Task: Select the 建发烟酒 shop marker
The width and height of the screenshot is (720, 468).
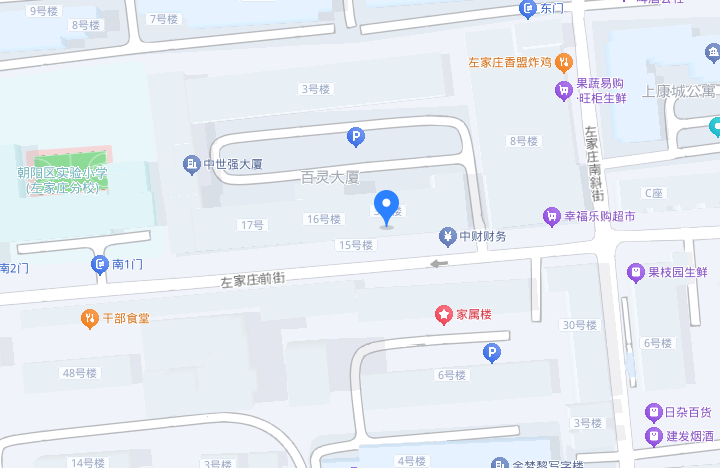Action: tap(654, 436)
